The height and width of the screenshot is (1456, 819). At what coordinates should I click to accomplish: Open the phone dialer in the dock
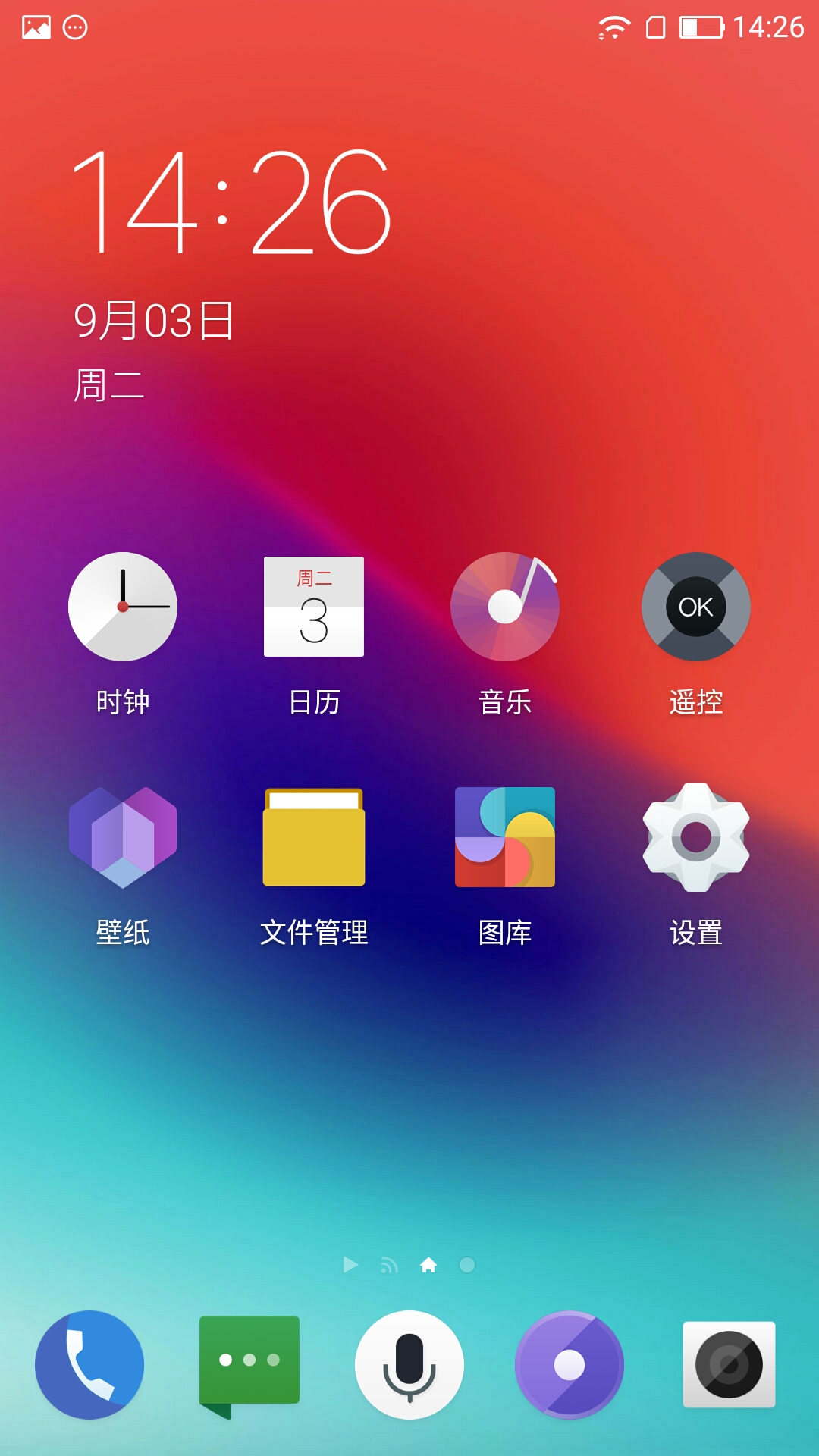point(89,1365)
